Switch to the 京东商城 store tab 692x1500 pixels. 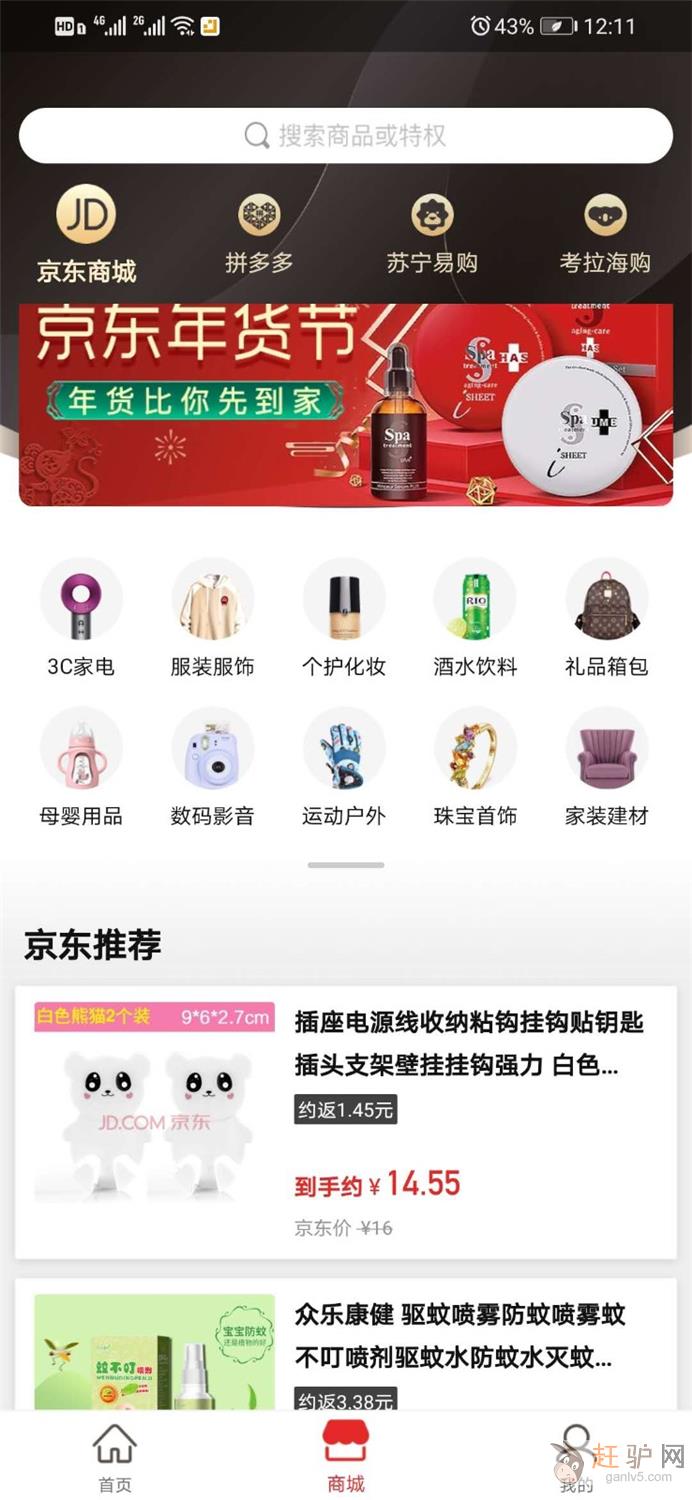(86, 236)
